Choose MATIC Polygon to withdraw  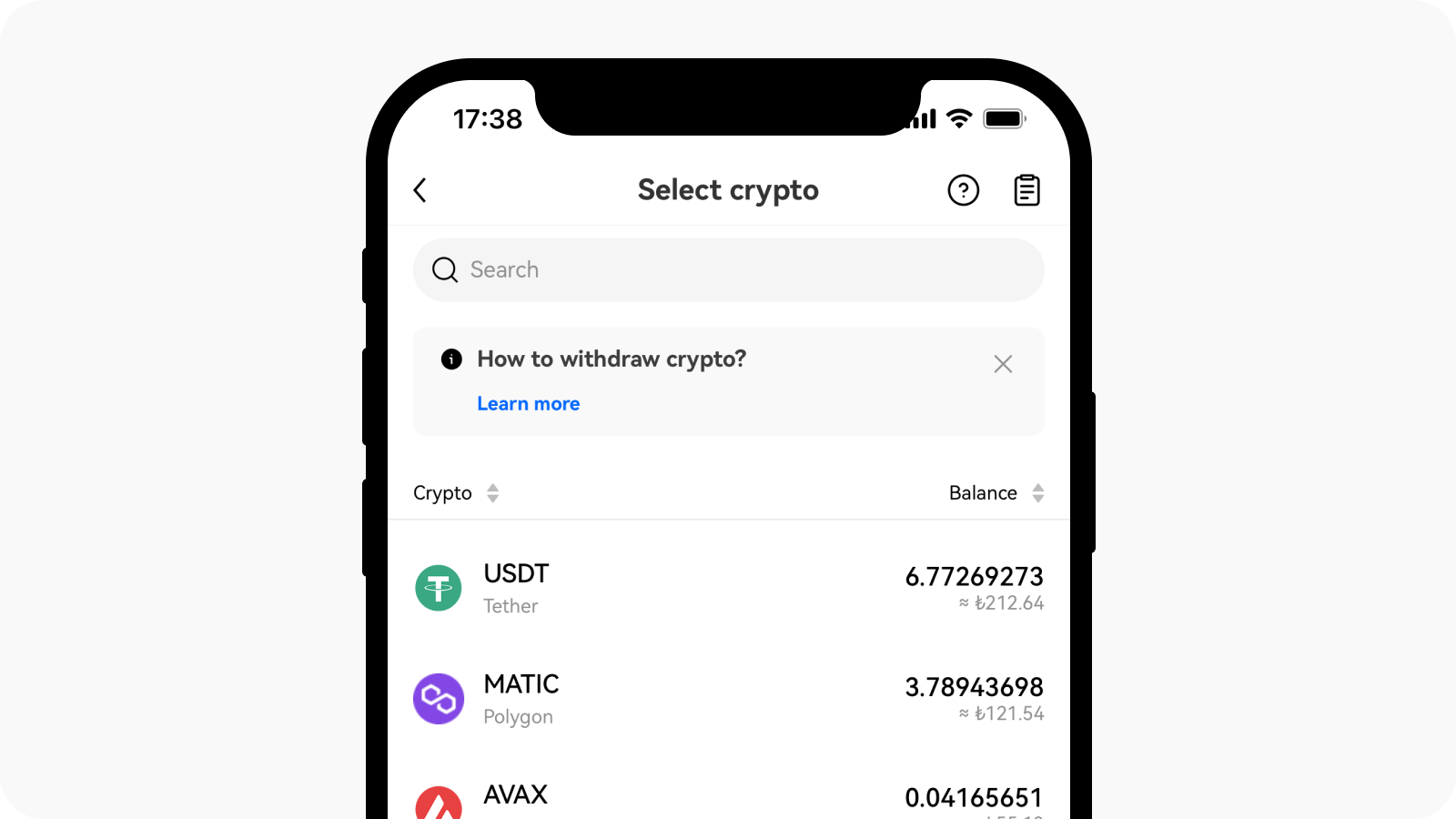[728, 699]
